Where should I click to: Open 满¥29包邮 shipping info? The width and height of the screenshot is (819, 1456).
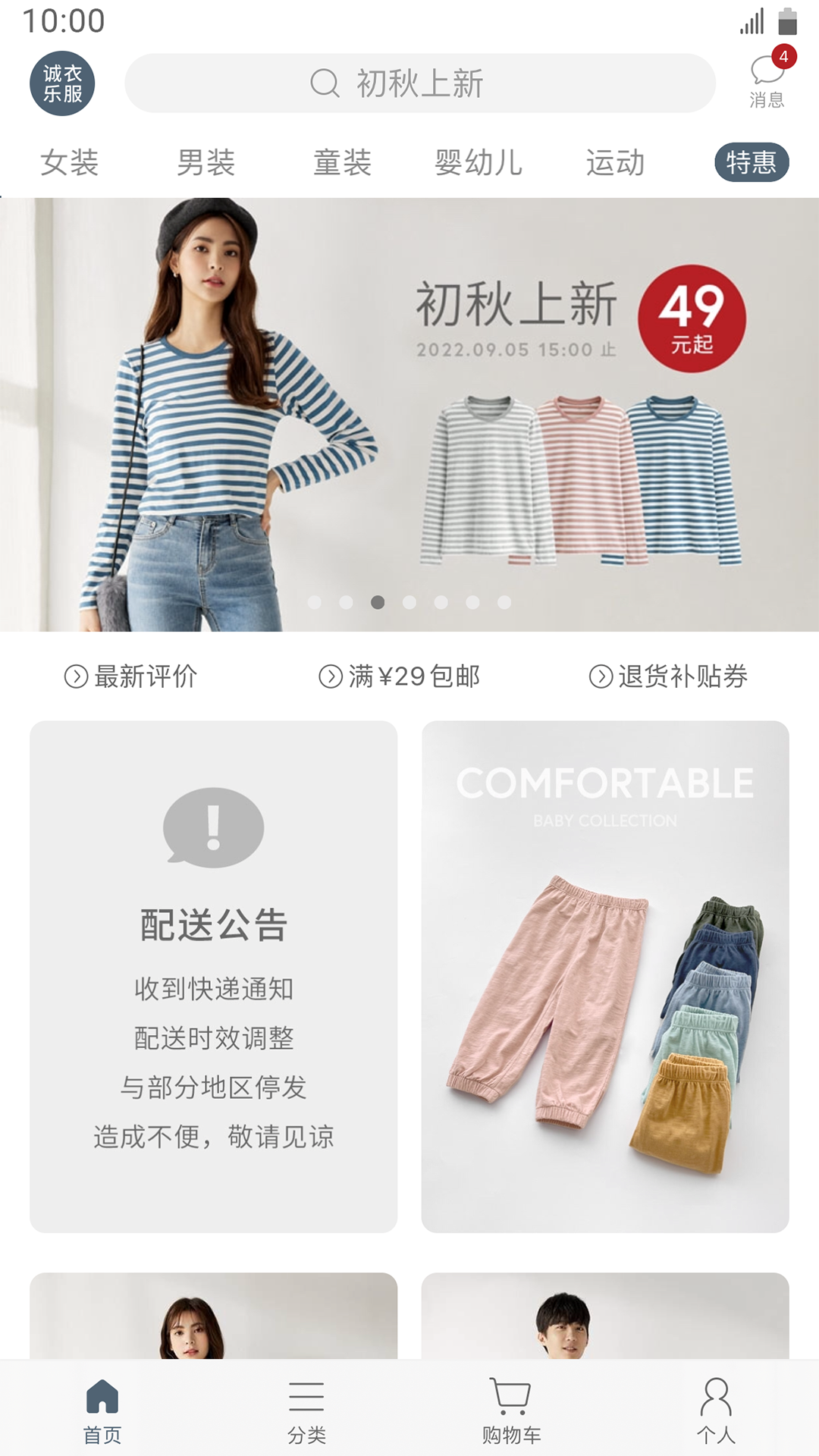tap(400, 676)
